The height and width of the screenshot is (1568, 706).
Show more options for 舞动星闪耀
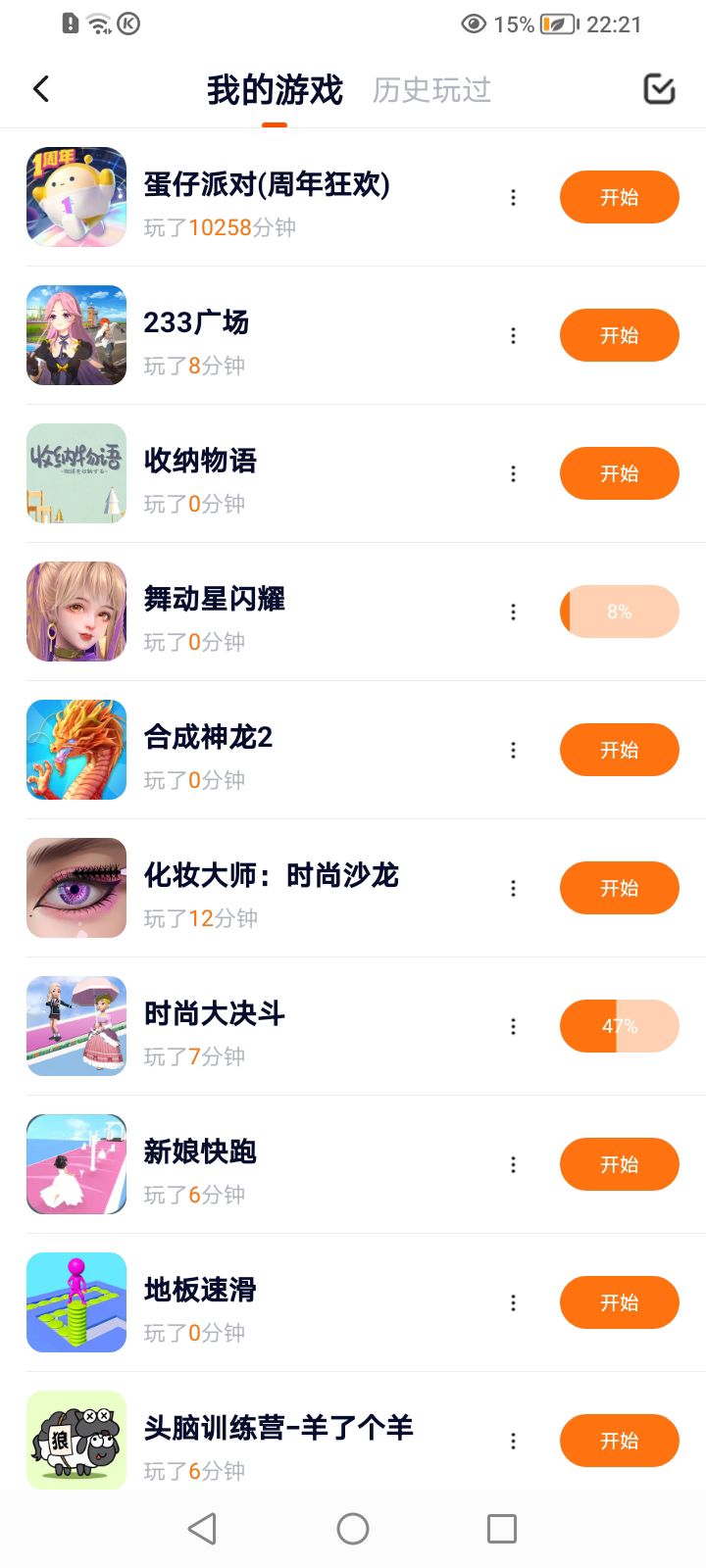513,612
